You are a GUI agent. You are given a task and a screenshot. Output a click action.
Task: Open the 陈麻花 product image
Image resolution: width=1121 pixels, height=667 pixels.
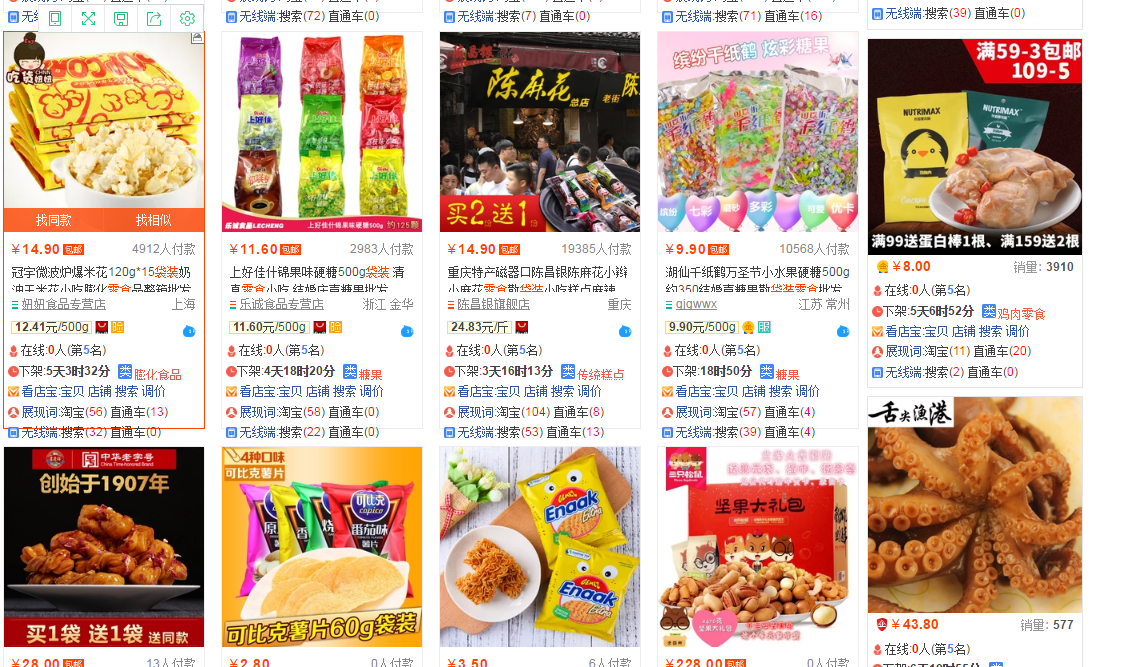pyautogui.click(x=540, y=132)
